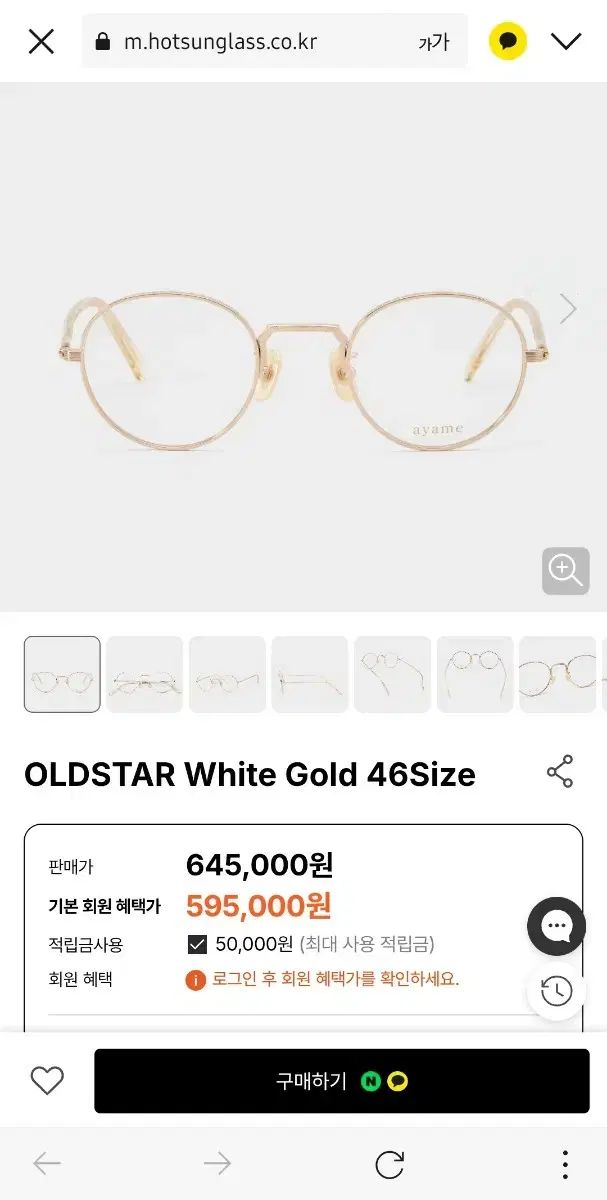Expand the top dropdown chevron
This screenshot has width=607, height=1200.
coord(566,41)
